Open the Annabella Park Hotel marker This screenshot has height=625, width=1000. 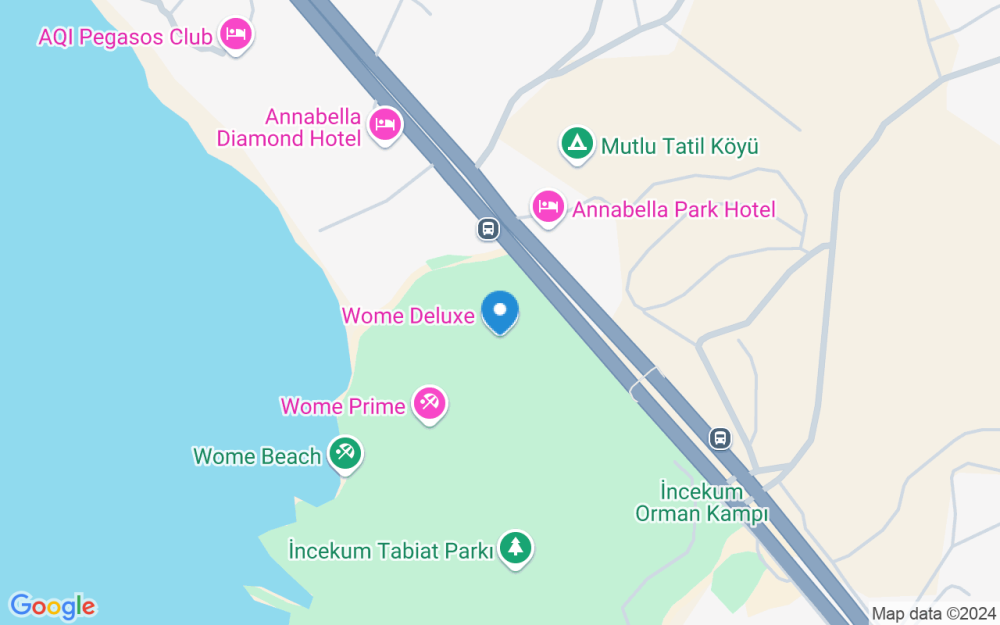(547, 207)
